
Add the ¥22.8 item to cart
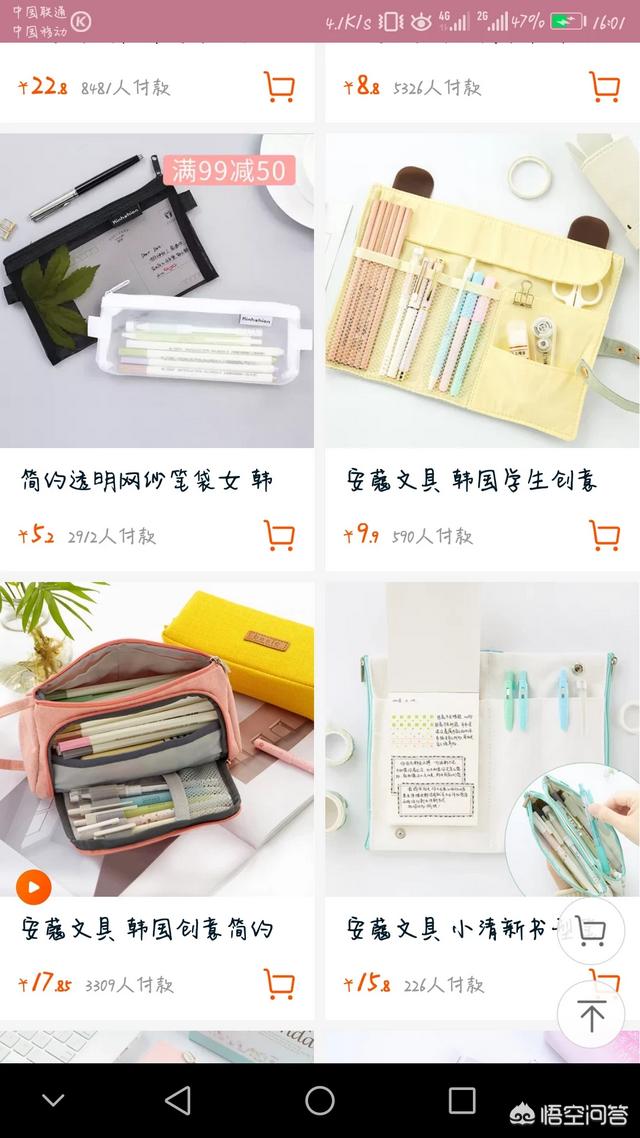pos(279,86)
